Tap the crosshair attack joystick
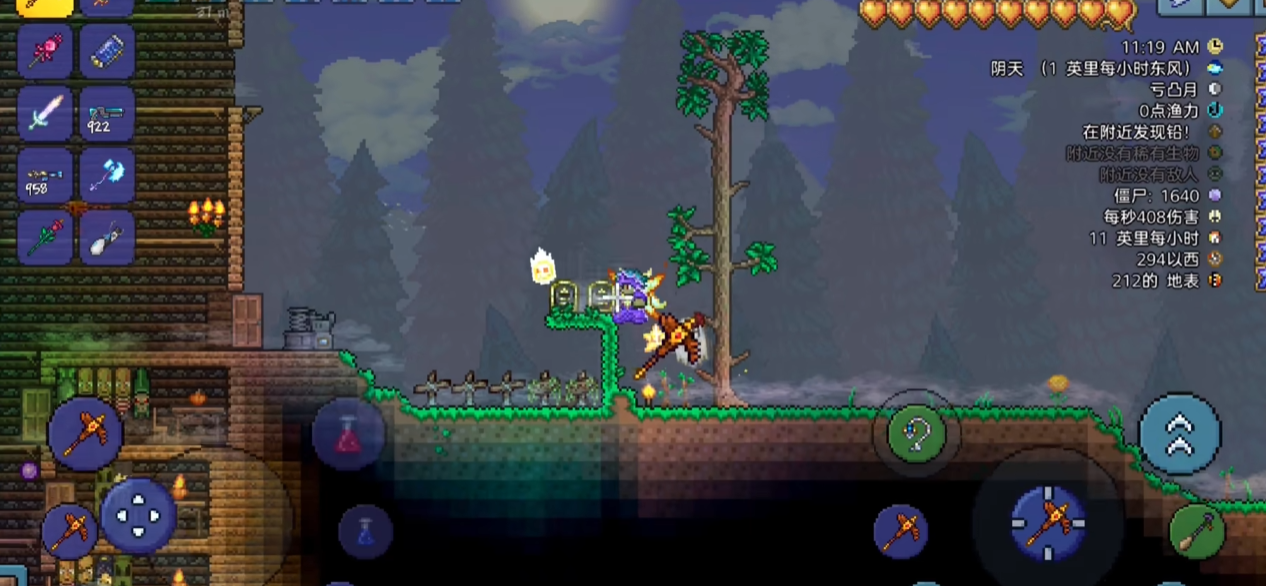Viewport: 1266px width, 586px height. click(1048, 522)
